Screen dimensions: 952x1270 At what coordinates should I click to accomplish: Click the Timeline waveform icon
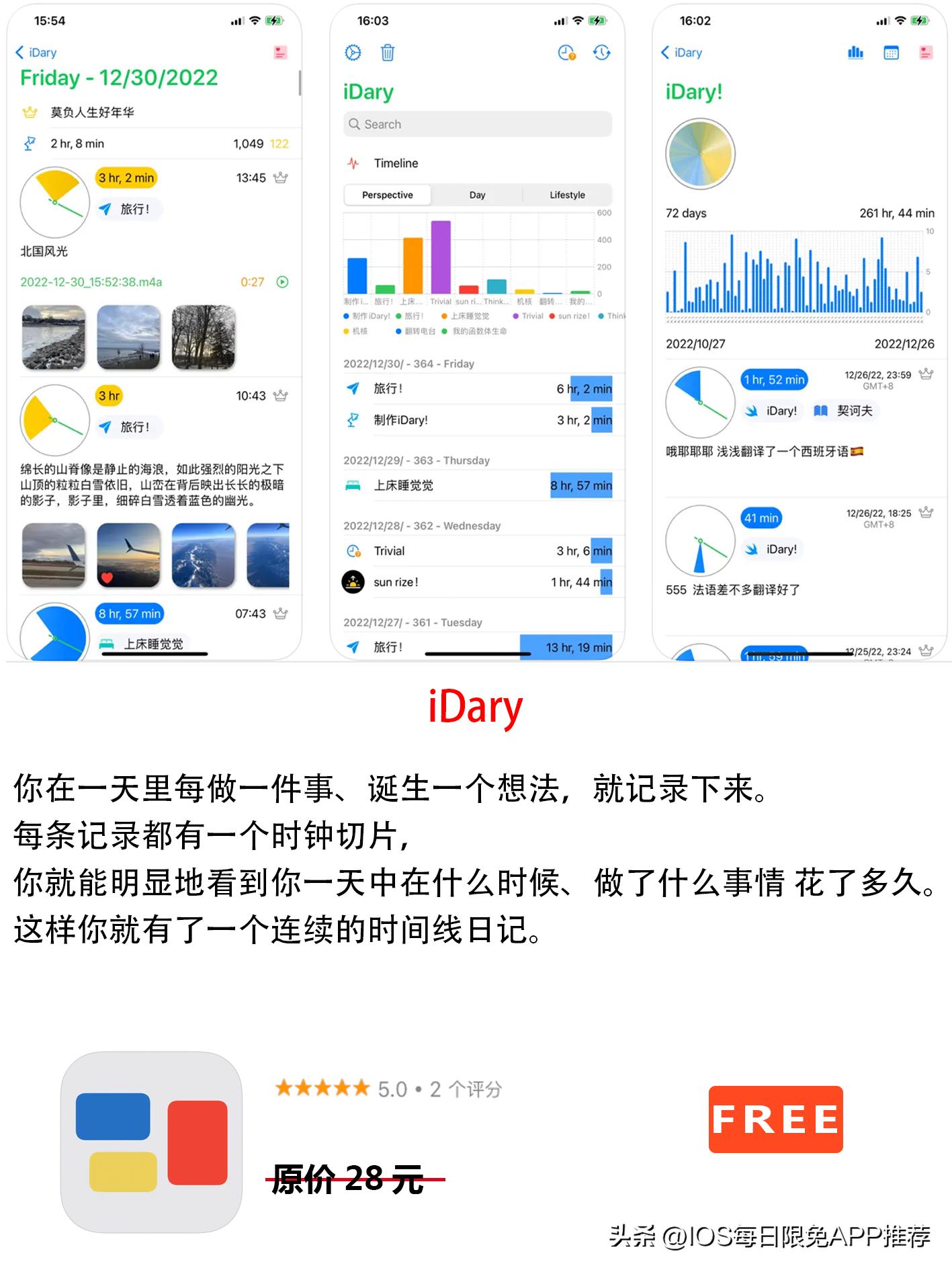(x=352, y=163)
